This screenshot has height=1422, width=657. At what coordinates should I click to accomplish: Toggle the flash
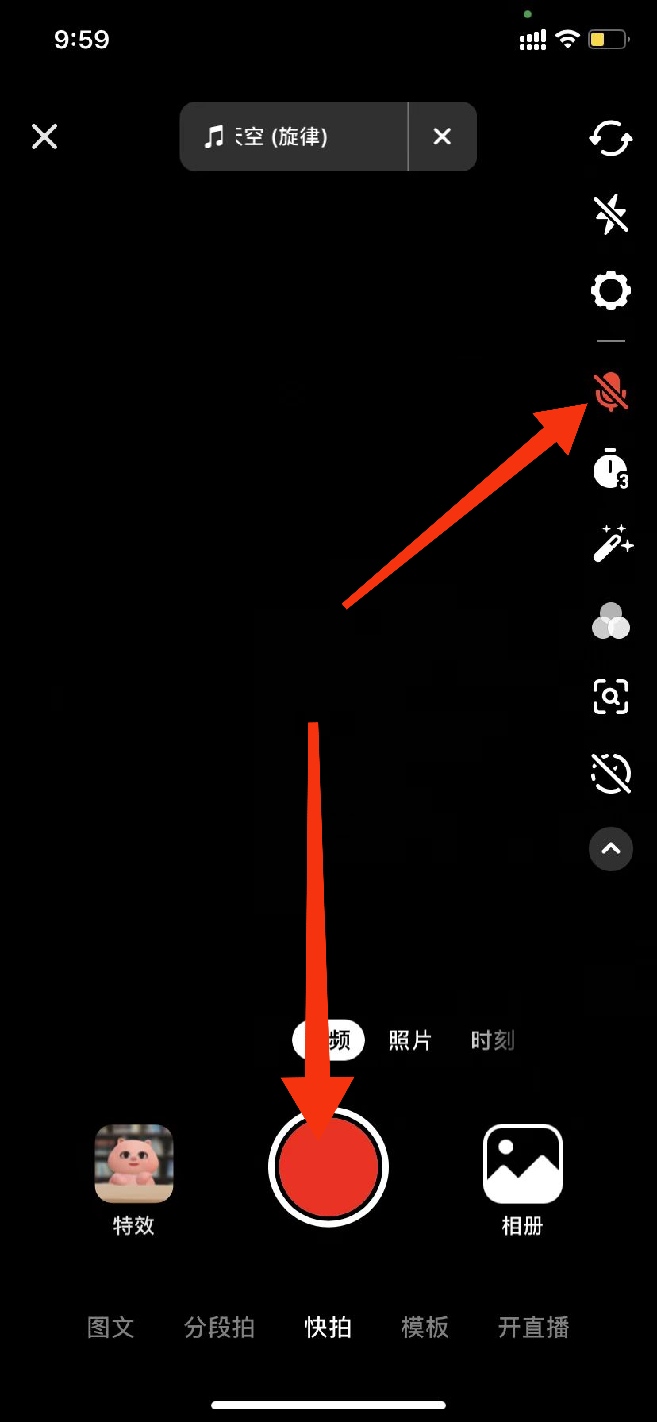point(610,214)
